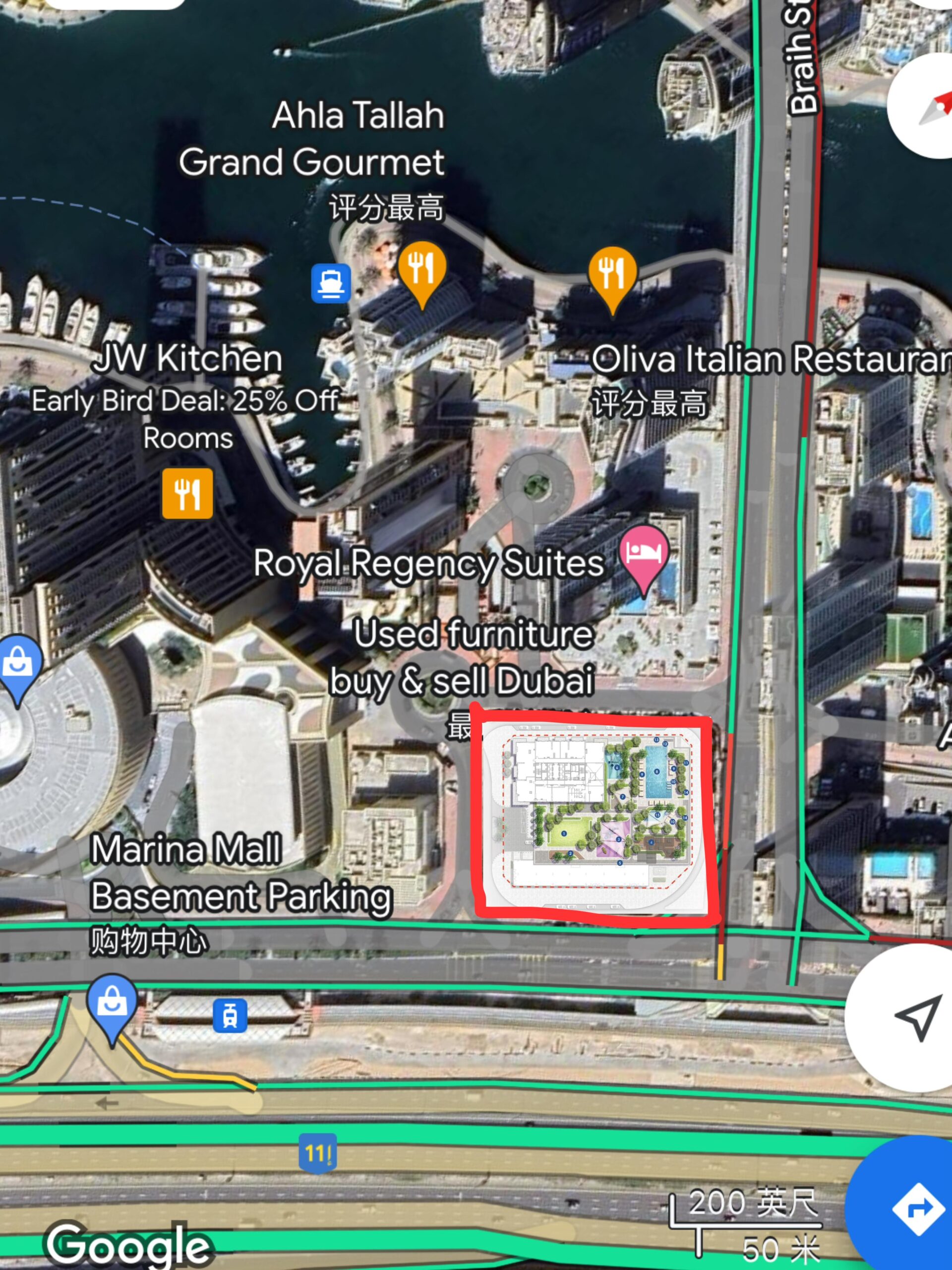This screenshot has width=952, height=1270.
Task: Open the Used furniture buy & sell Dubai place
Action: point(462,658)
